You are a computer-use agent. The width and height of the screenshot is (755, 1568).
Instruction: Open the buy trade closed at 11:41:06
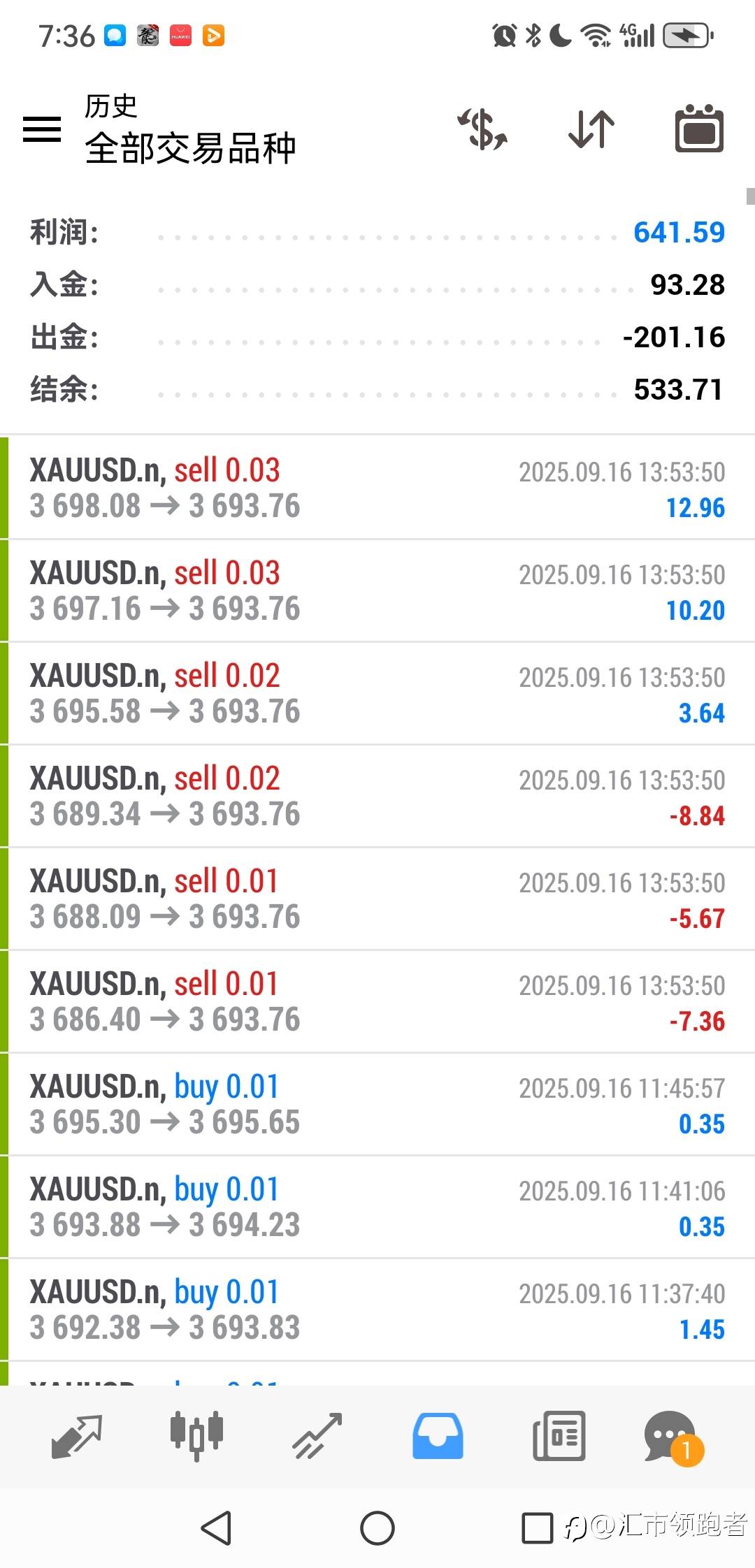(377, 1207)
